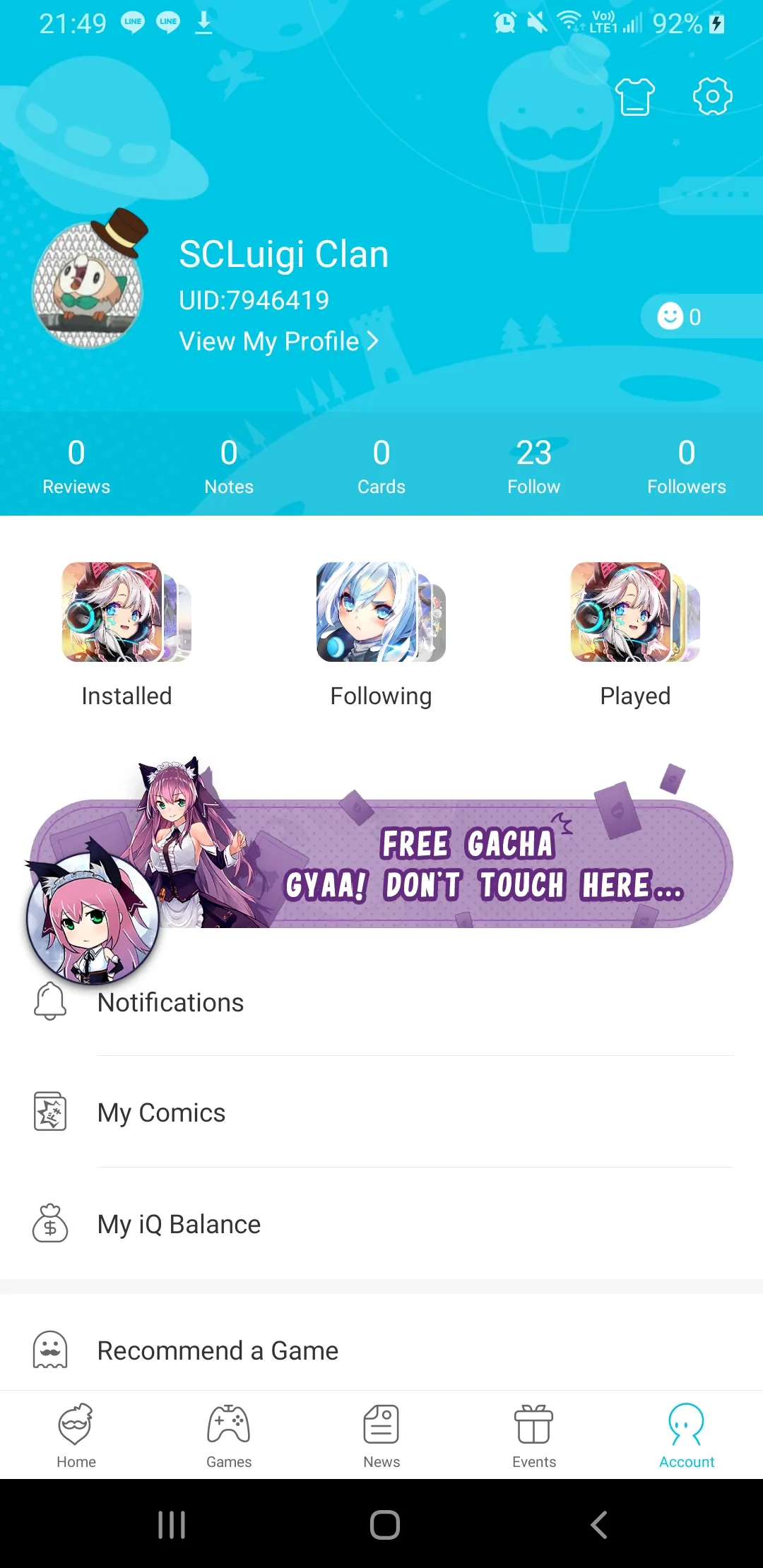View My Profile link
763x1568 pixels.
click(x=278, y=342)
